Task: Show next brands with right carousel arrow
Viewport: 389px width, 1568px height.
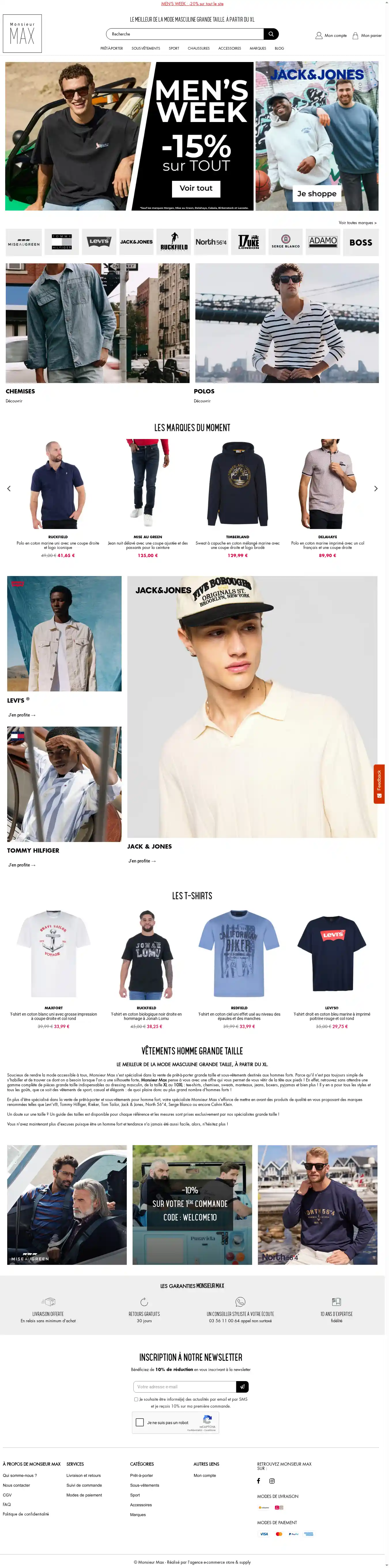Action: point(376,488)
